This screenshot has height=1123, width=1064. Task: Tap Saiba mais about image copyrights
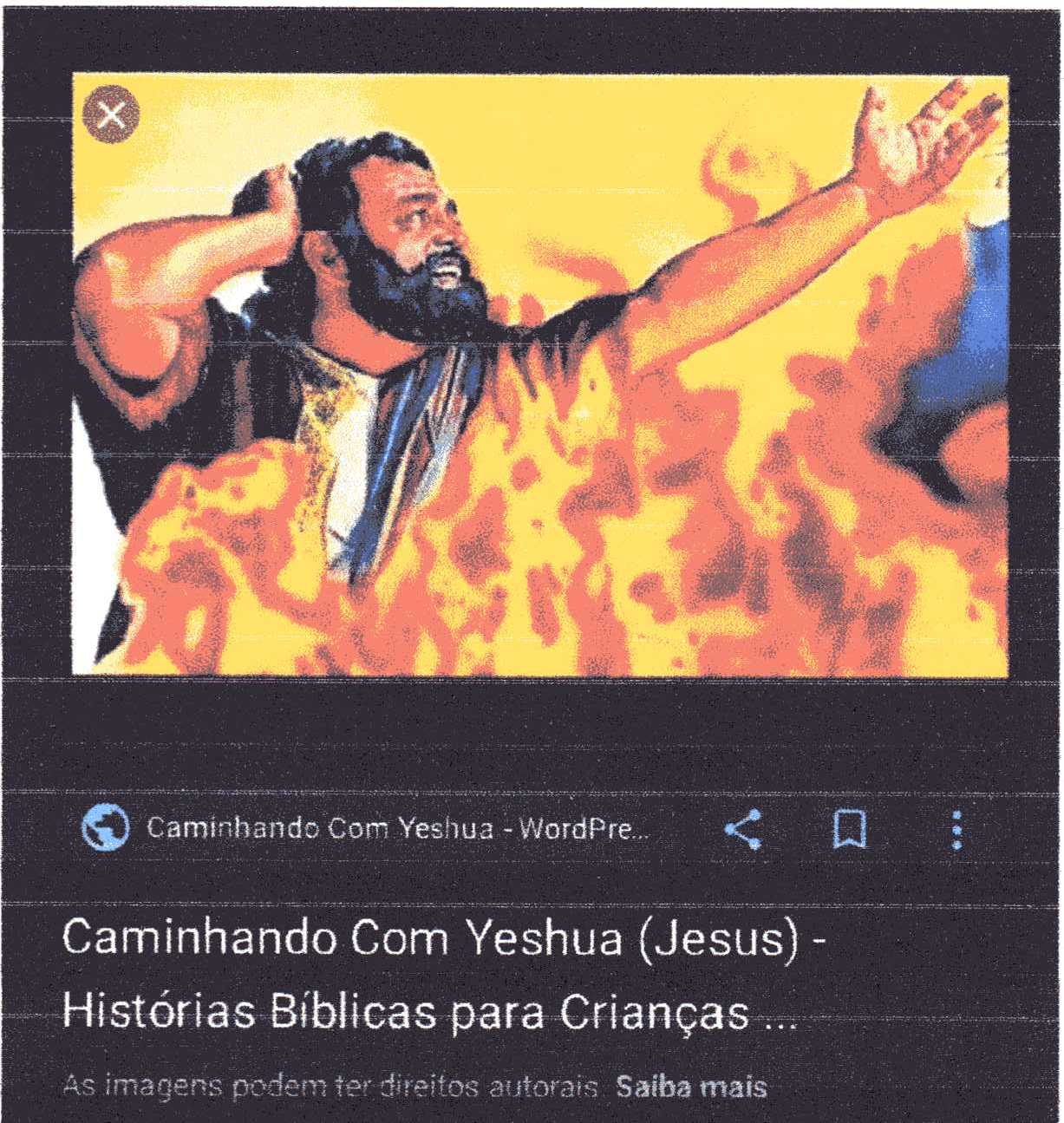click(691, 1087)
